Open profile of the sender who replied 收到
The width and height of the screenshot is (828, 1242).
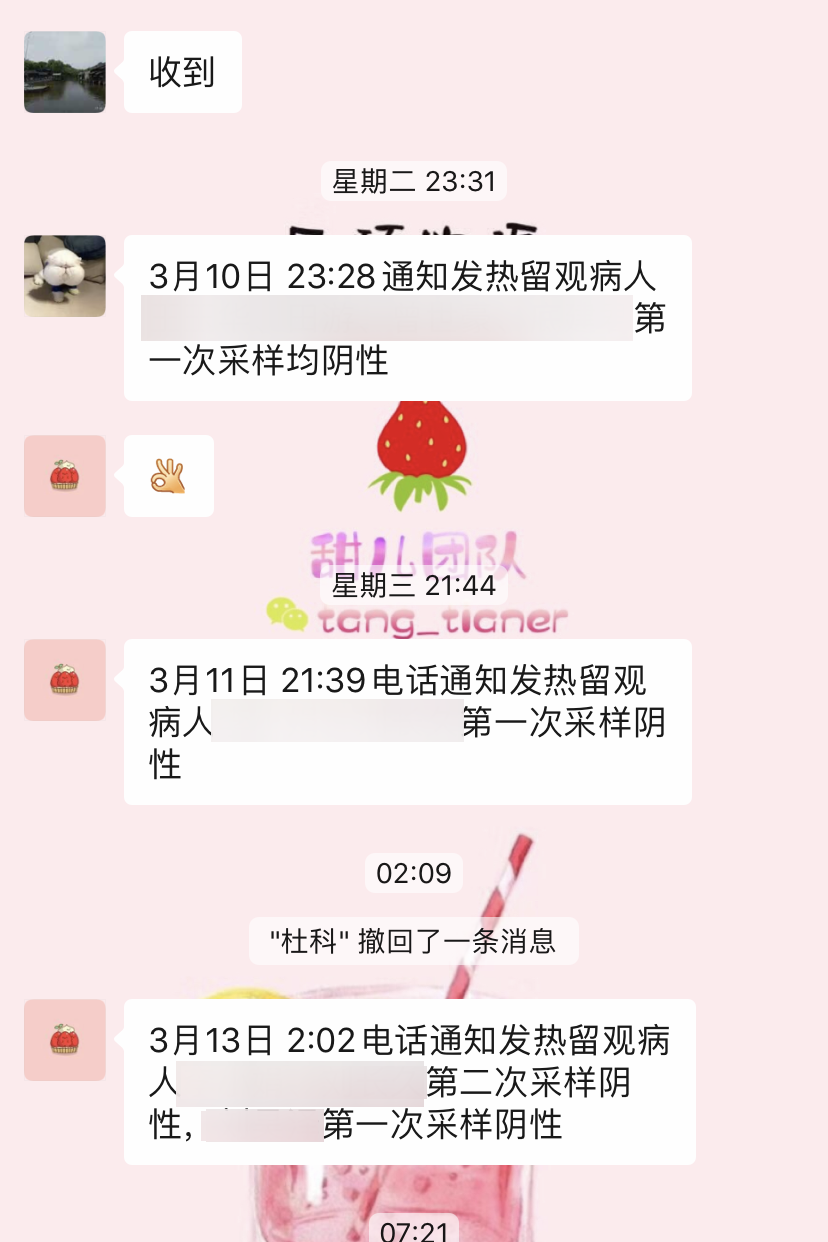tap(65, 72)
